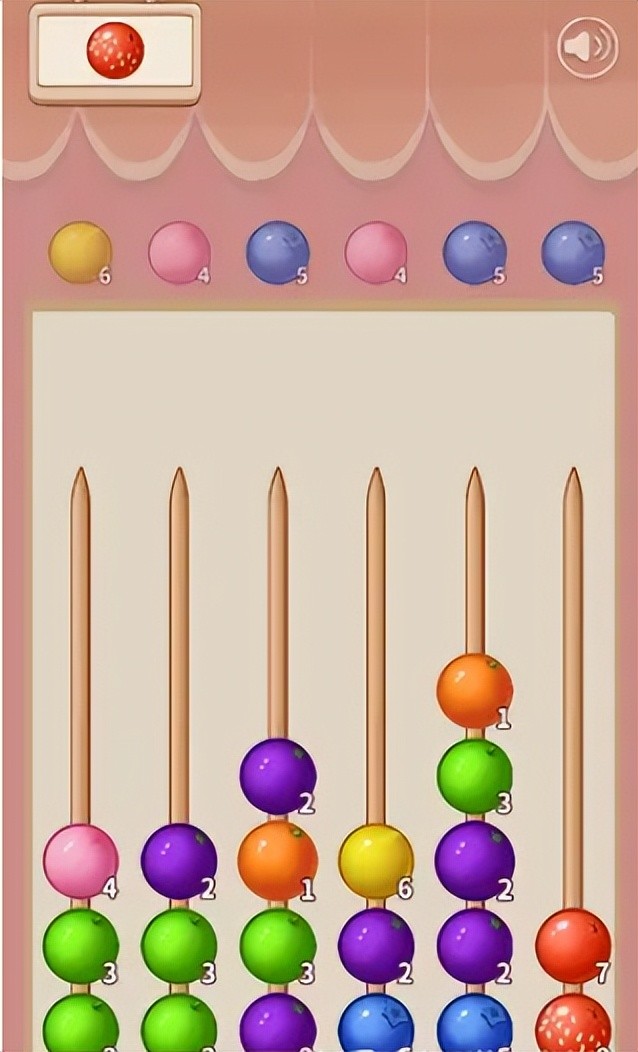Select the skewer topped by pink ball 4
Image resolution: width=638 pixels, height=1052 pixels.
[x=80, y=861]
